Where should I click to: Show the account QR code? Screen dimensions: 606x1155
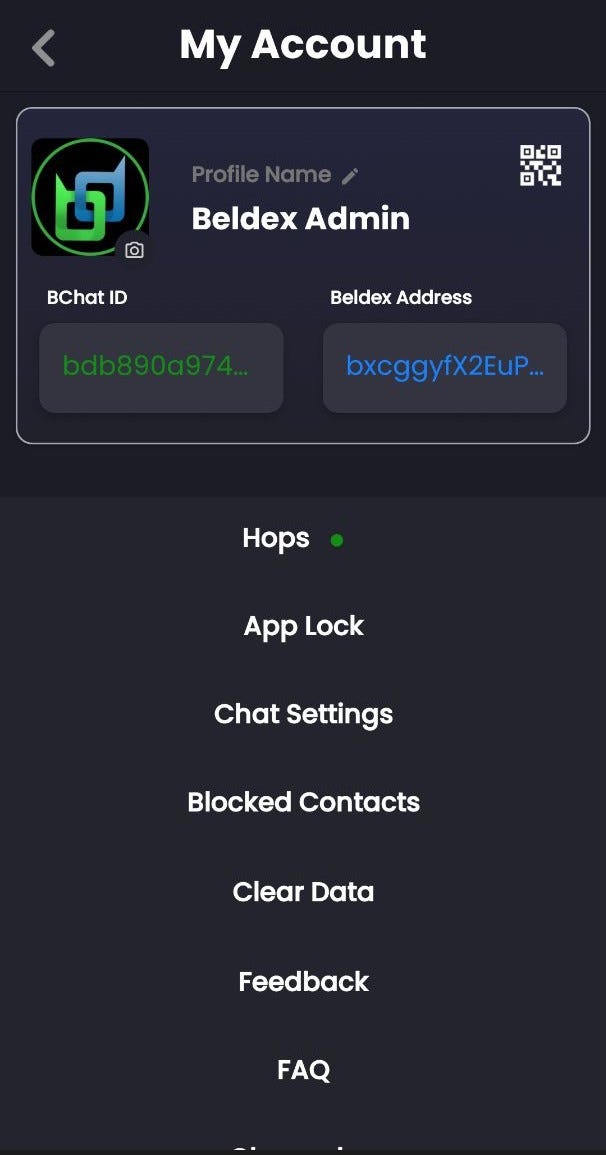coord(540,165)
